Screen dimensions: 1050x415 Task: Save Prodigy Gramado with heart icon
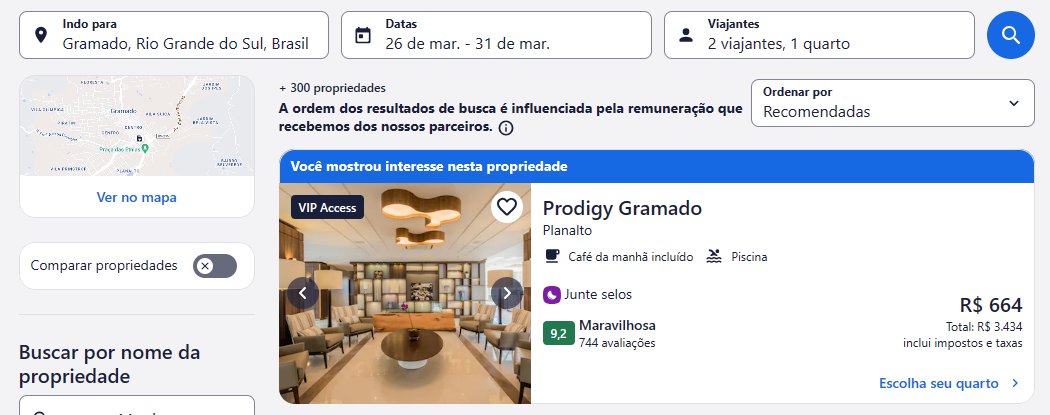507,207
